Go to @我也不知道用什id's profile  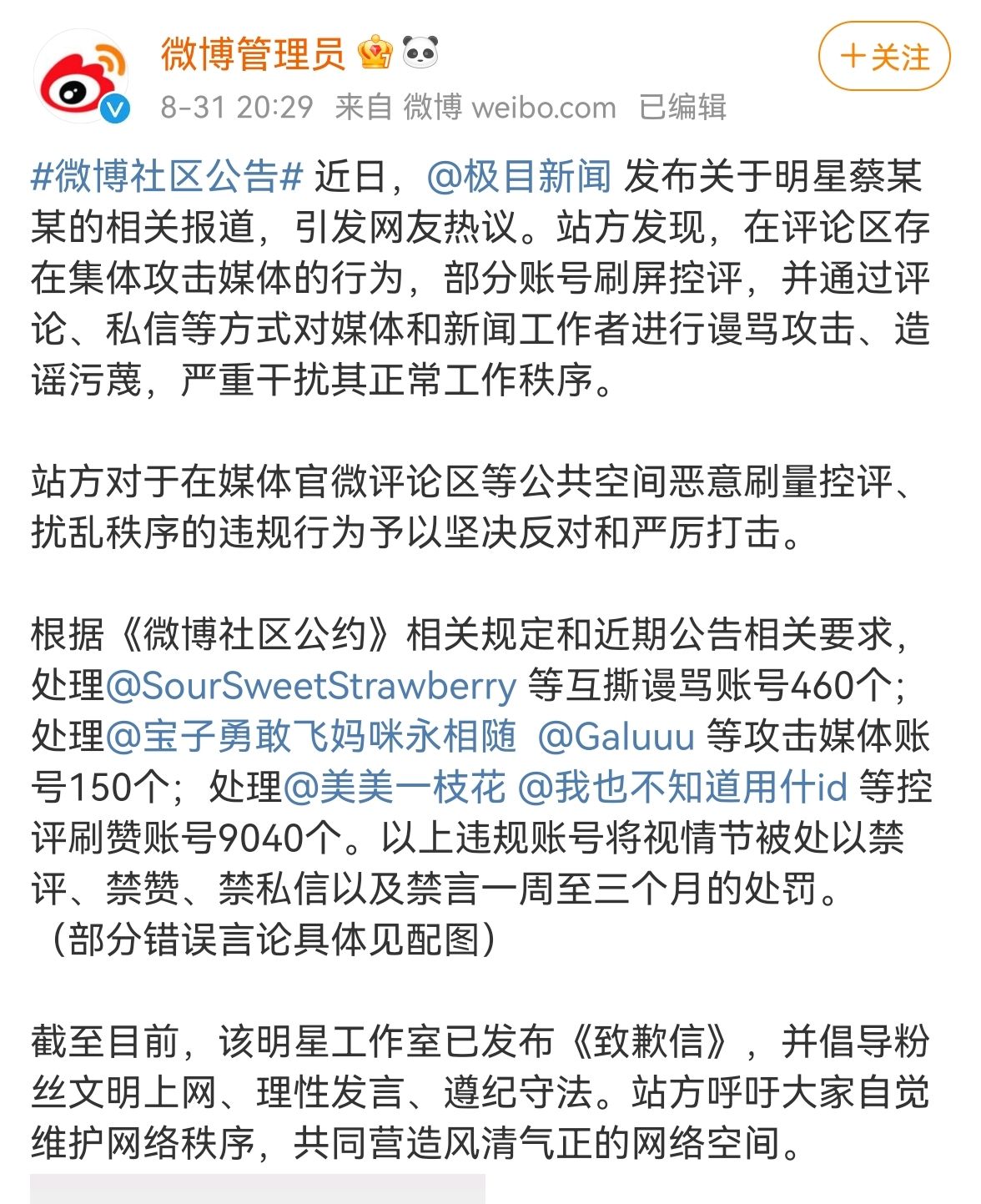click(x=682, y=788)
